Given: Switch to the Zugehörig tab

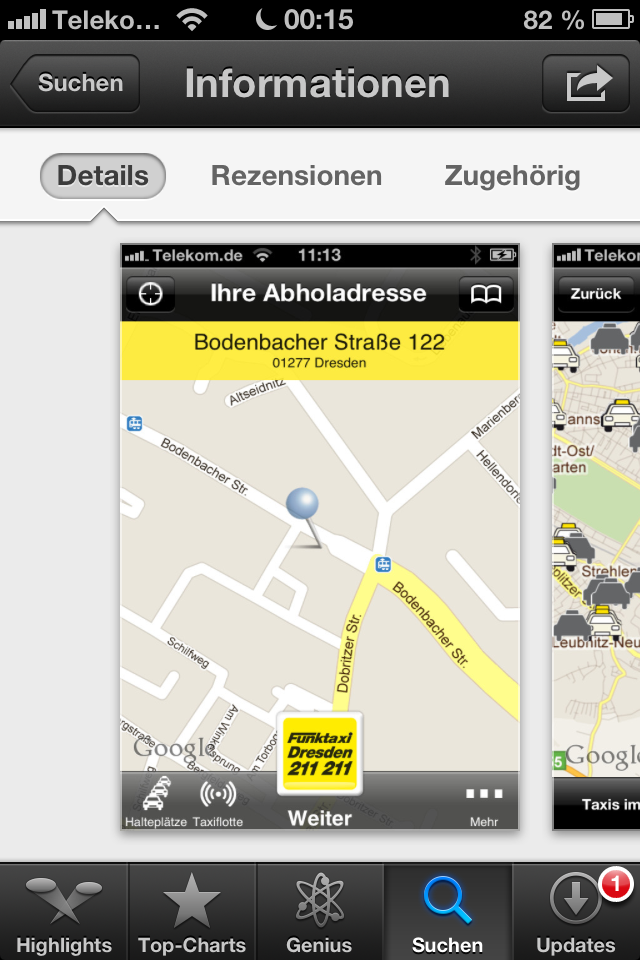Looking at the screenshot, I should point(512,177).
